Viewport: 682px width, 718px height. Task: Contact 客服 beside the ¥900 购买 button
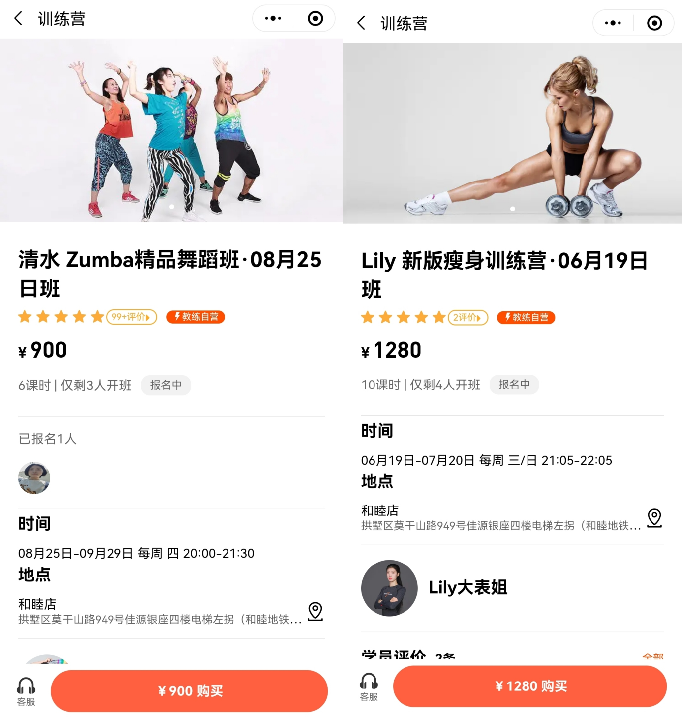26,691
